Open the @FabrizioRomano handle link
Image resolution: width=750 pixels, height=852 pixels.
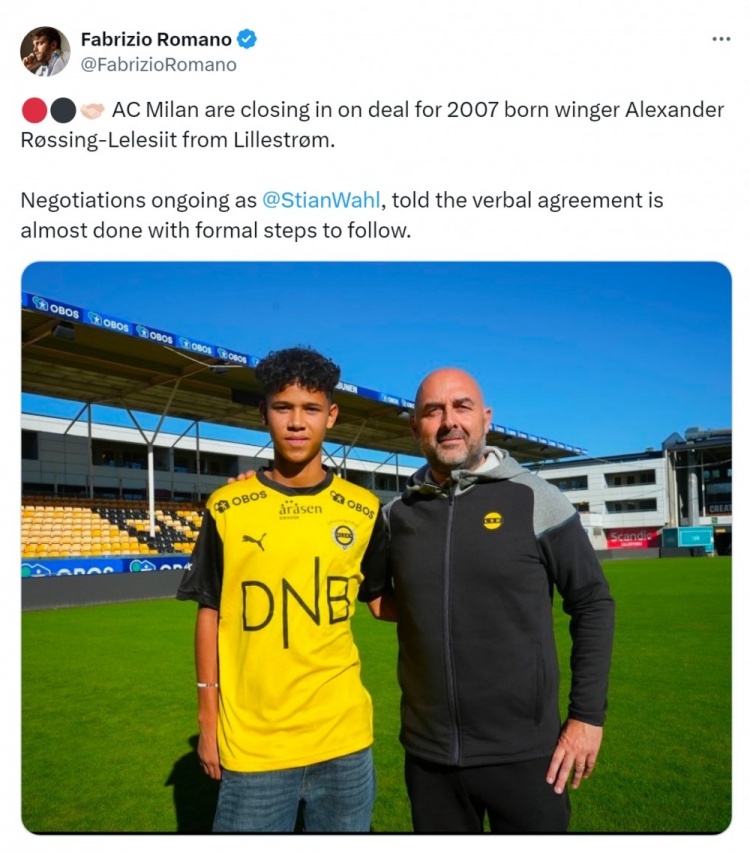pyautogui.click(x=158, y=65)
